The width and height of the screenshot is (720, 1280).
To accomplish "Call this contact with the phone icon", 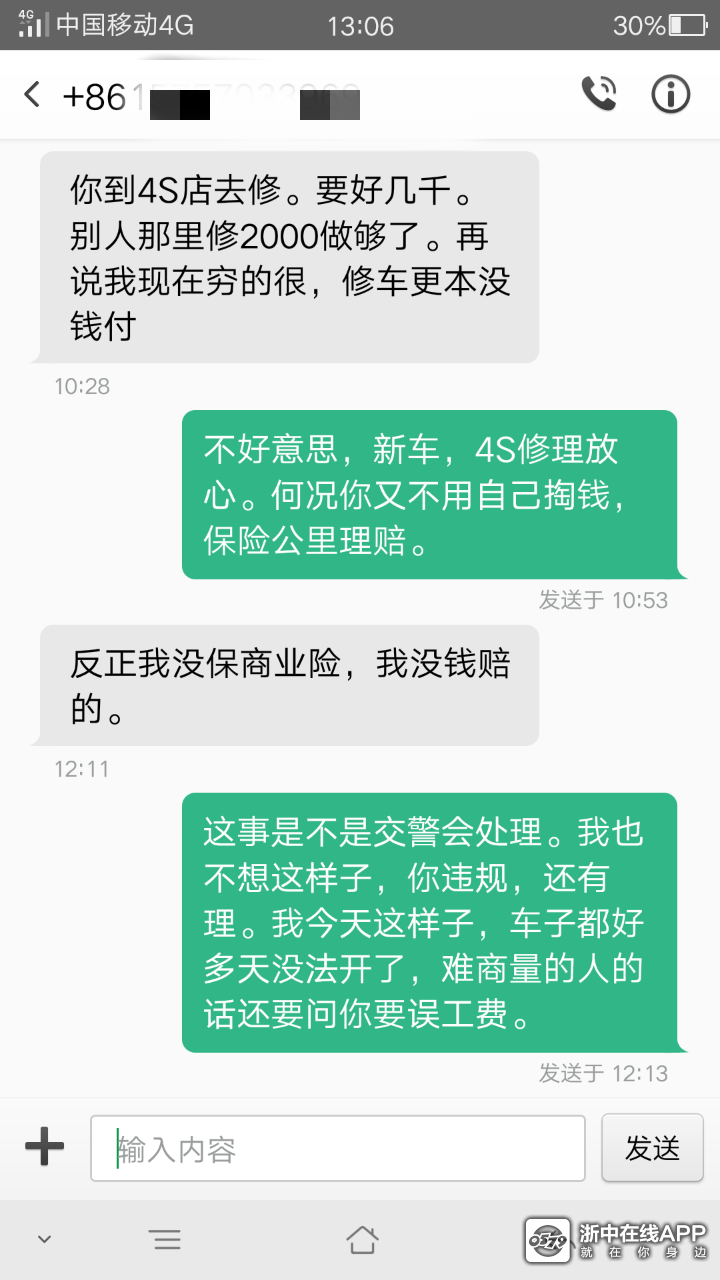I will tap(599, 94).
